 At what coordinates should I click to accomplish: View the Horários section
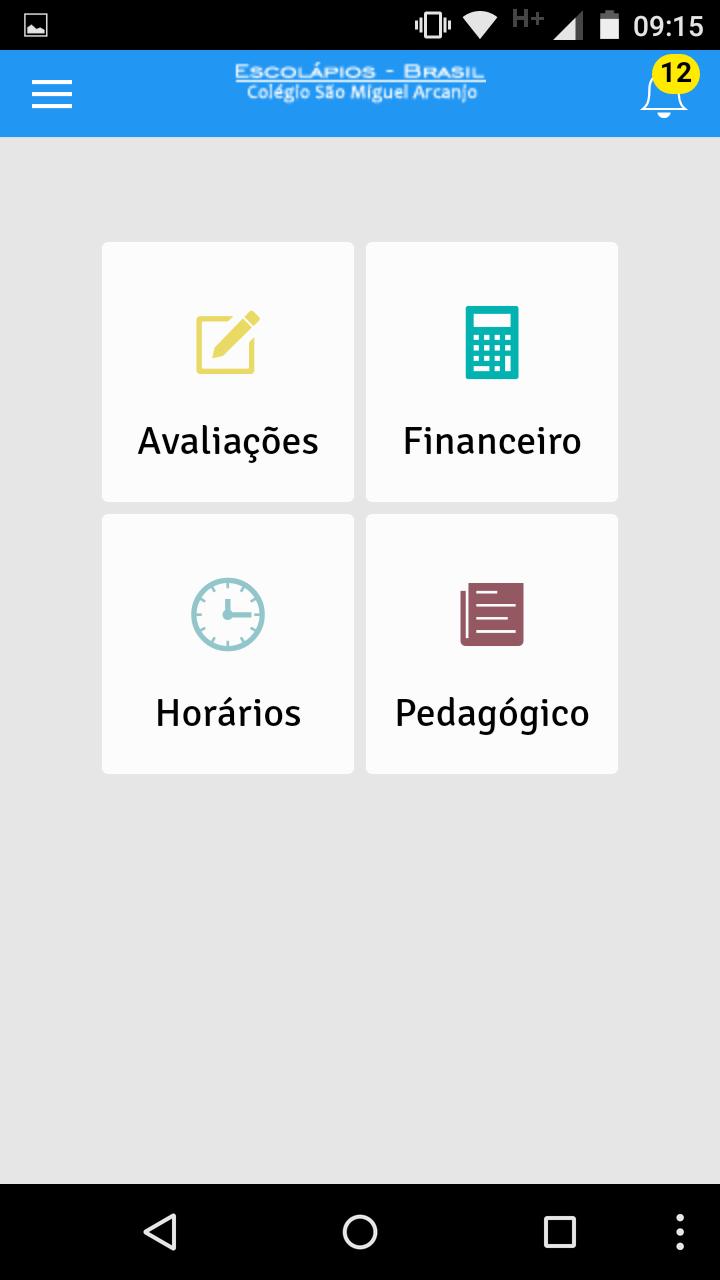point(228,644)
